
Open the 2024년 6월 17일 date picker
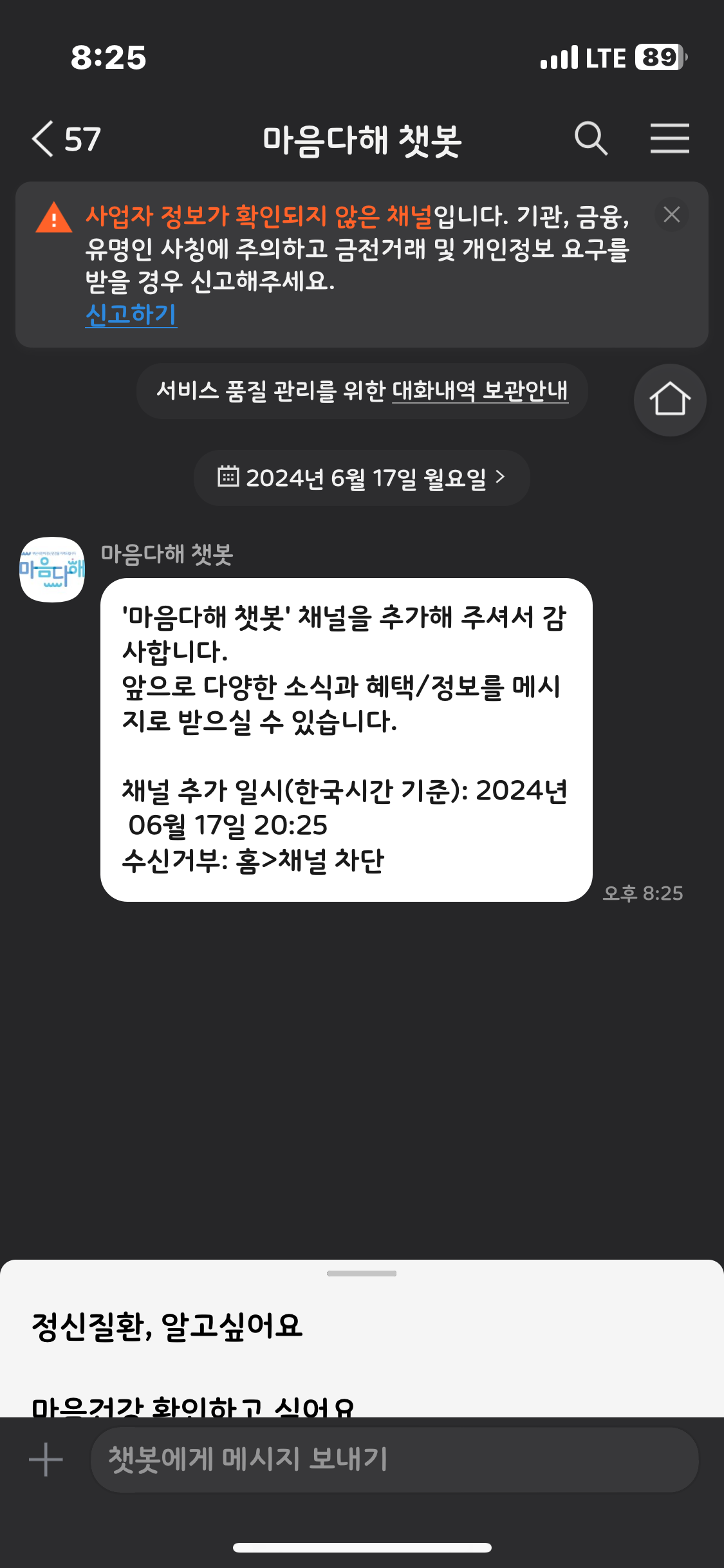point(362,478)
